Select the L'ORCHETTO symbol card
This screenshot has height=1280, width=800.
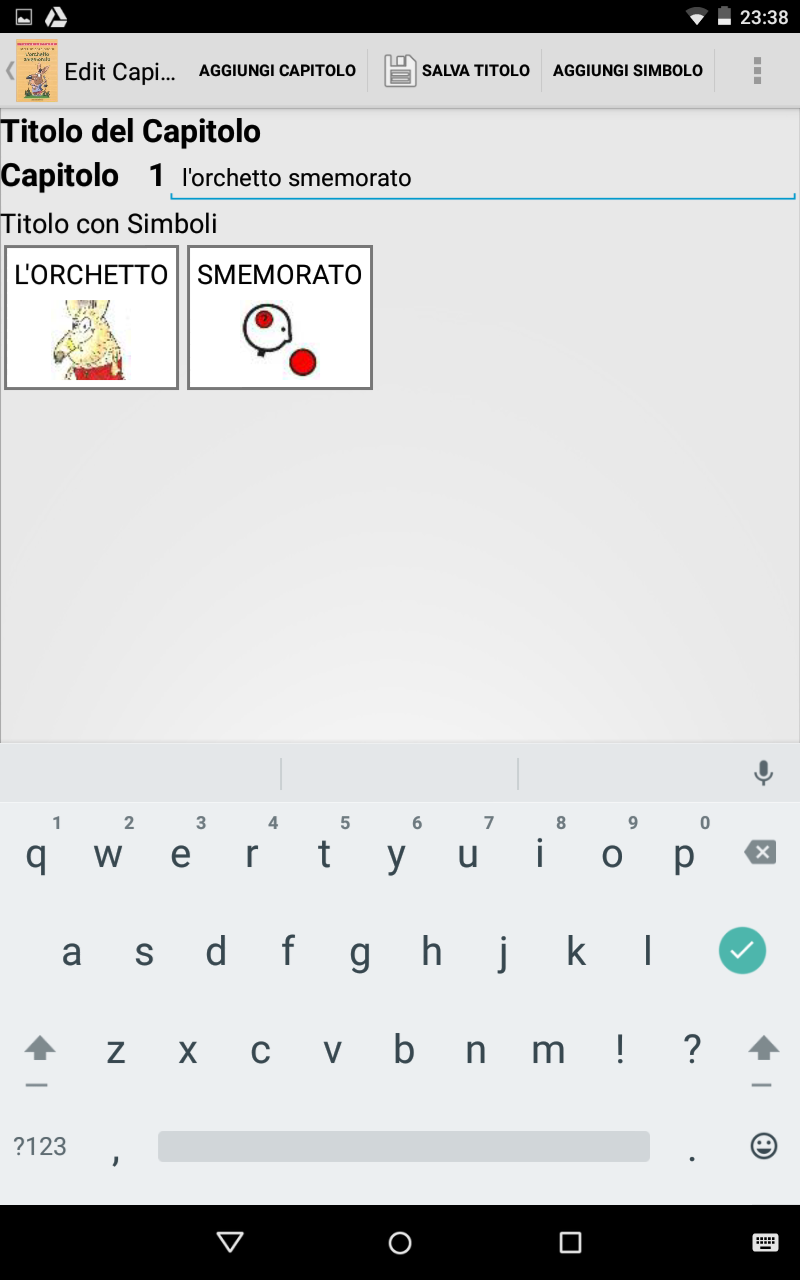(91, 317)
